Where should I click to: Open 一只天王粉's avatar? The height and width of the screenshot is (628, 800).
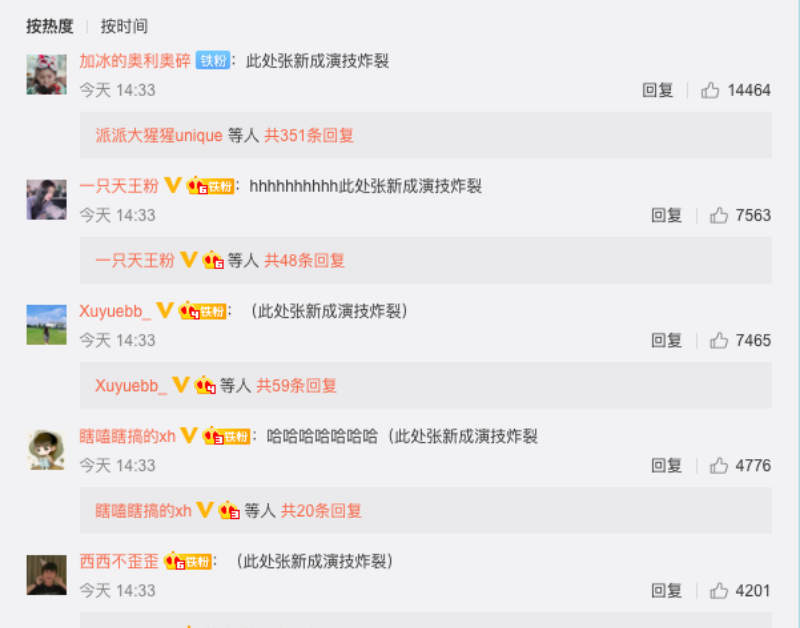coord(46,199)
